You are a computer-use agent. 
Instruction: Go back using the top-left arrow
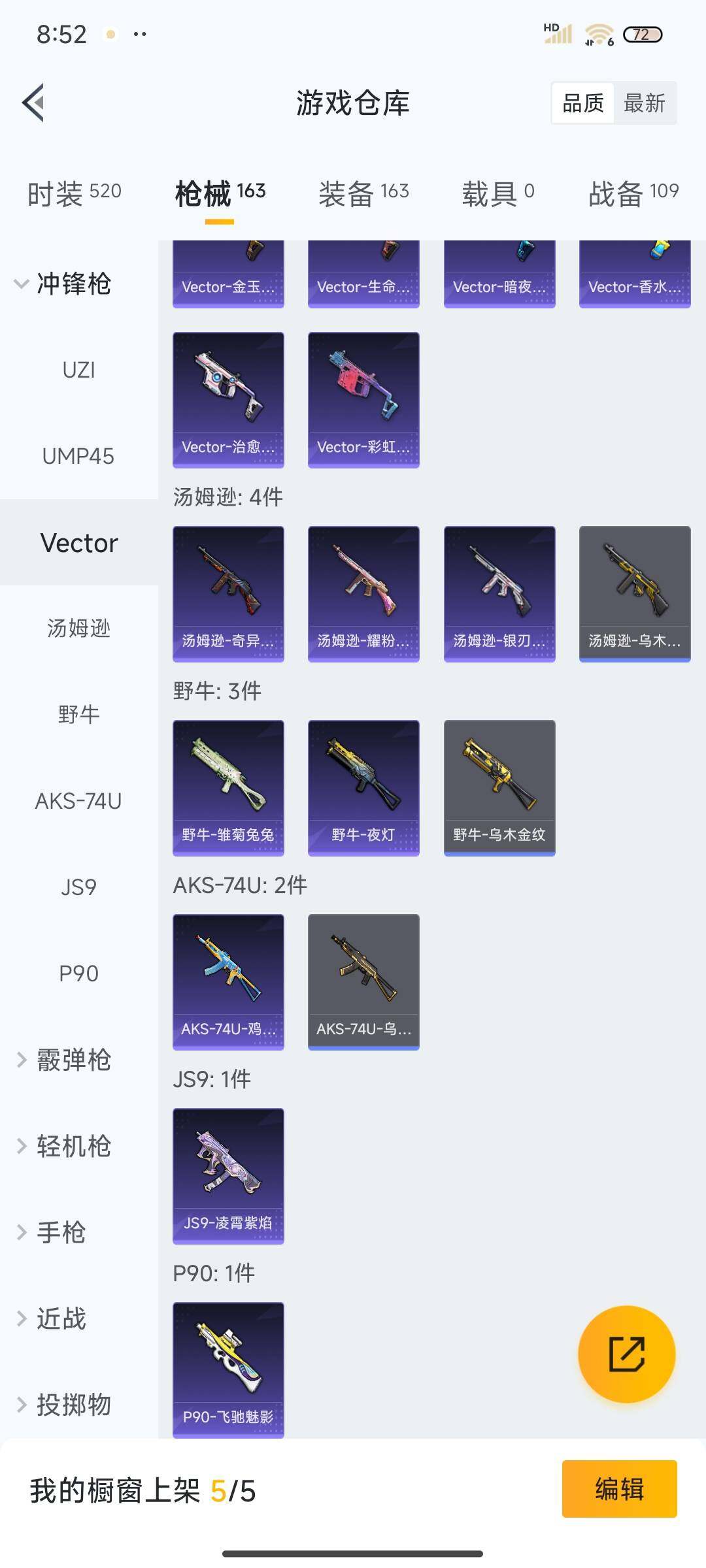coord(34,103)
